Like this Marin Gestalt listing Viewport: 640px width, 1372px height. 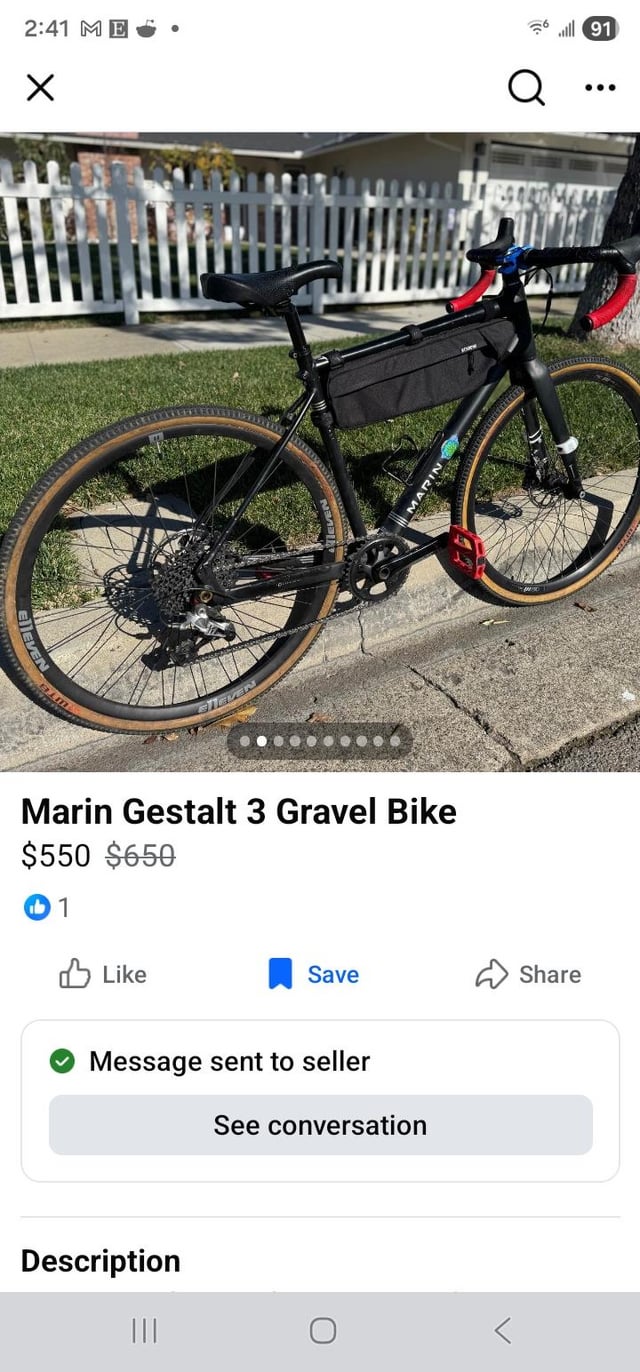point(103,974)
